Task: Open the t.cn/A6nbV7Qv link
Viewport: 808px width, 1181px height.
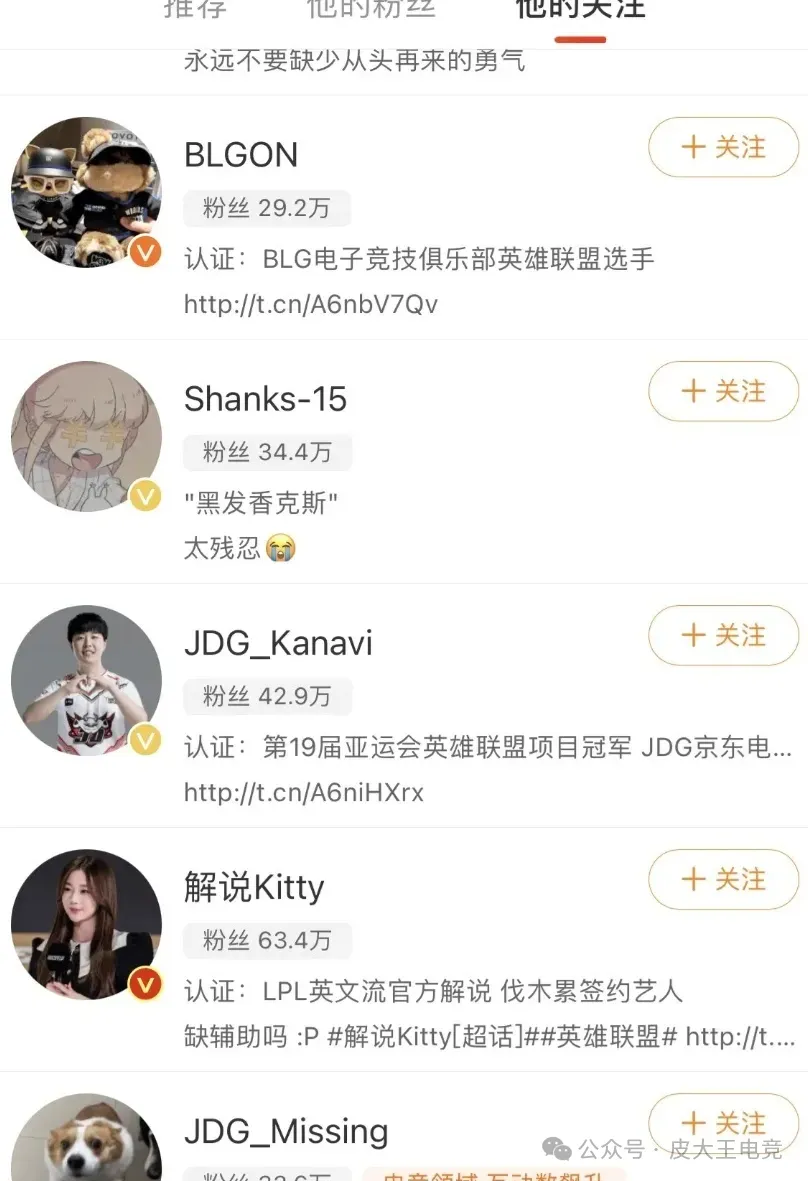Action: (311, 304)
